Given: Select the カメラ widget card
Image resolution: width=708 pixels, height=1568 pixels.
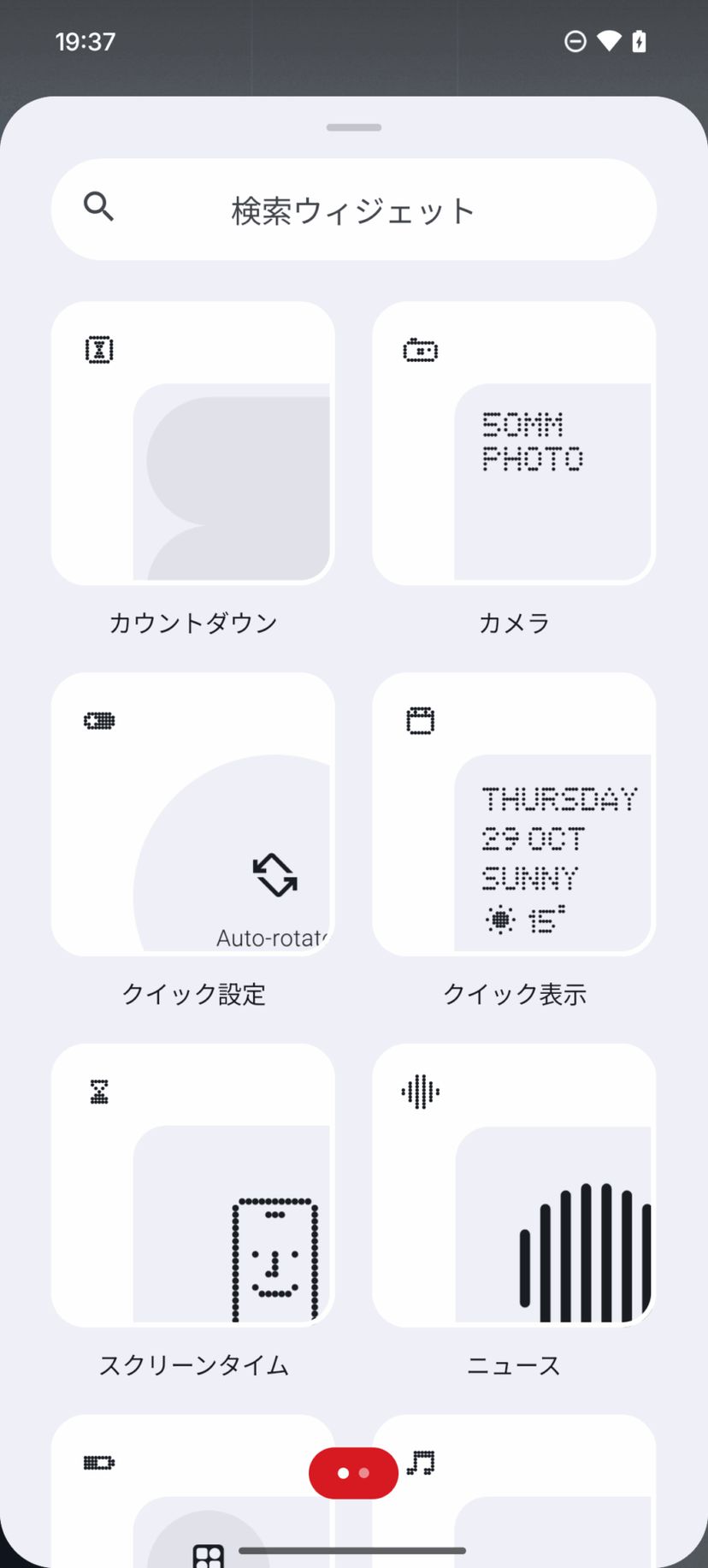Looking at the screenshot, I should click(514, 443).
